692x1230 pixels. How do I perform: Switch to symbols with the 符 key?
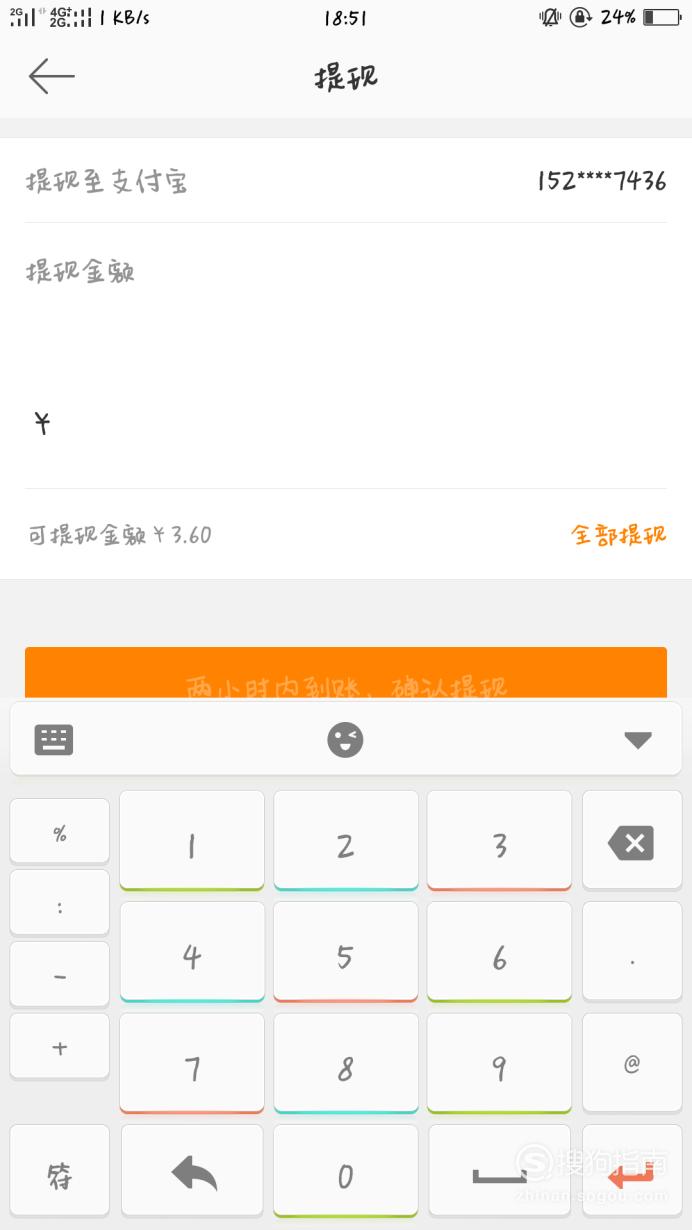tap(60, 1172)
